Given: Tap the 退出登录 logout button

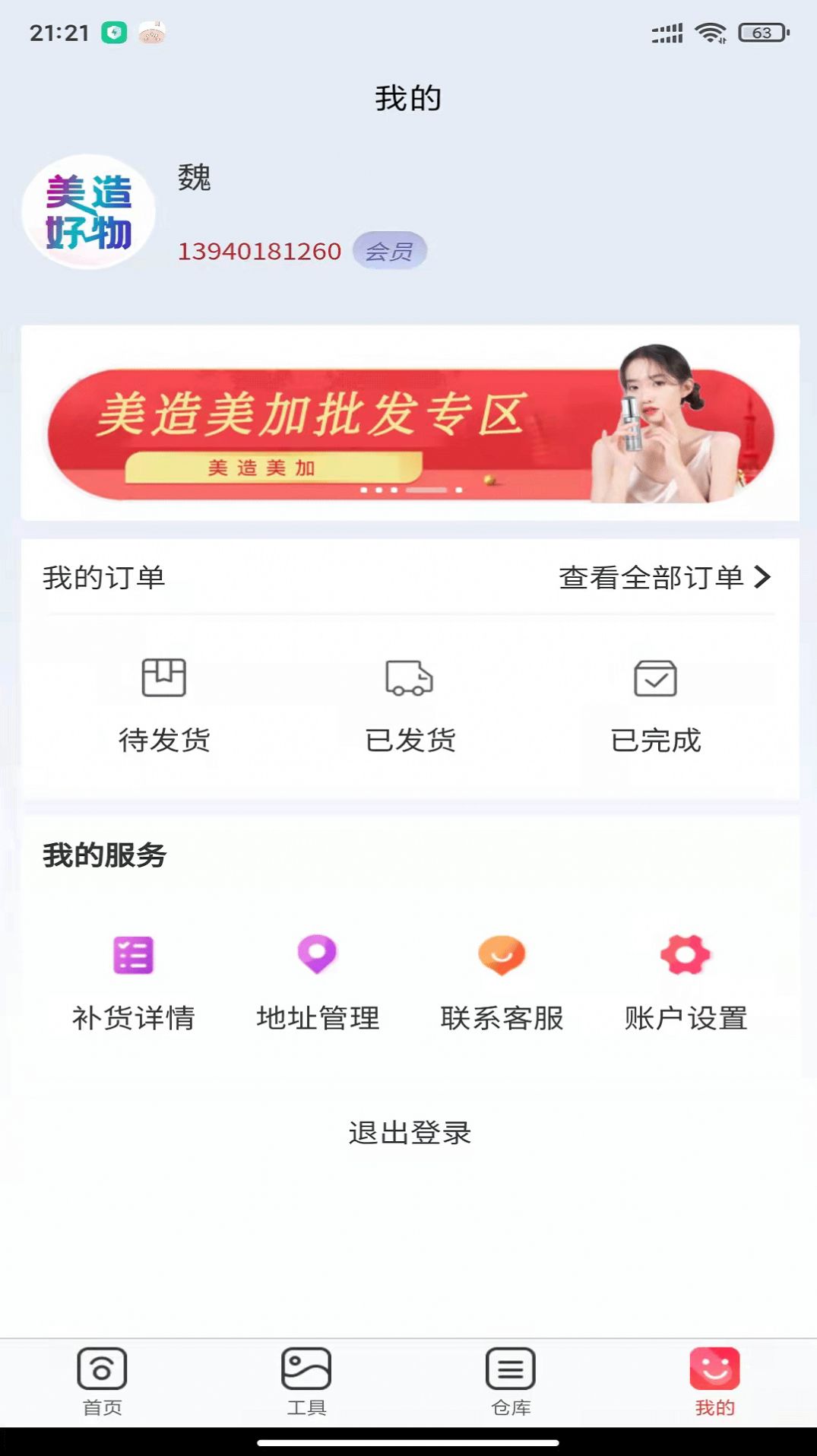Looking at the screenshot, I should (409, 1133).
